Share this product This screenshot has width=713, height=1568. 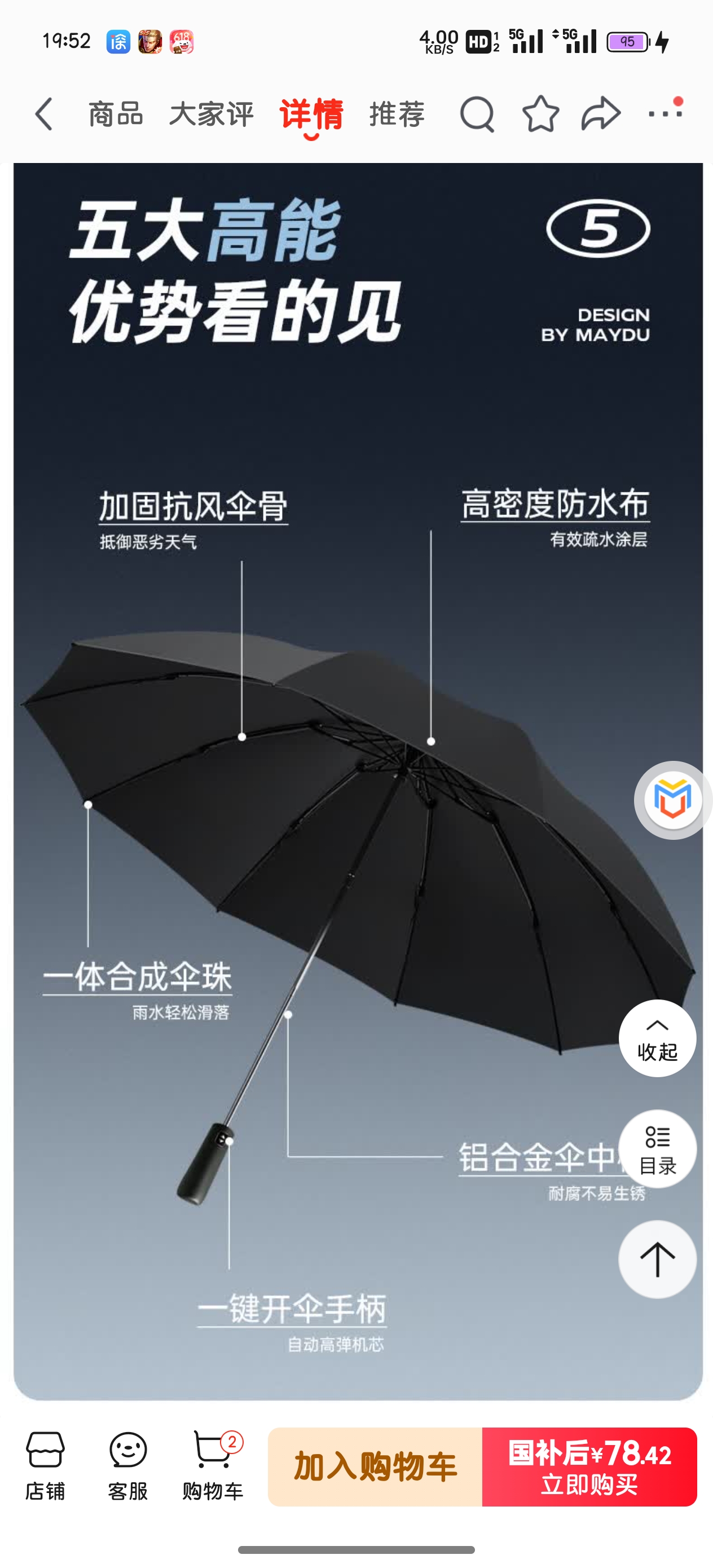(x=601, y=114)
